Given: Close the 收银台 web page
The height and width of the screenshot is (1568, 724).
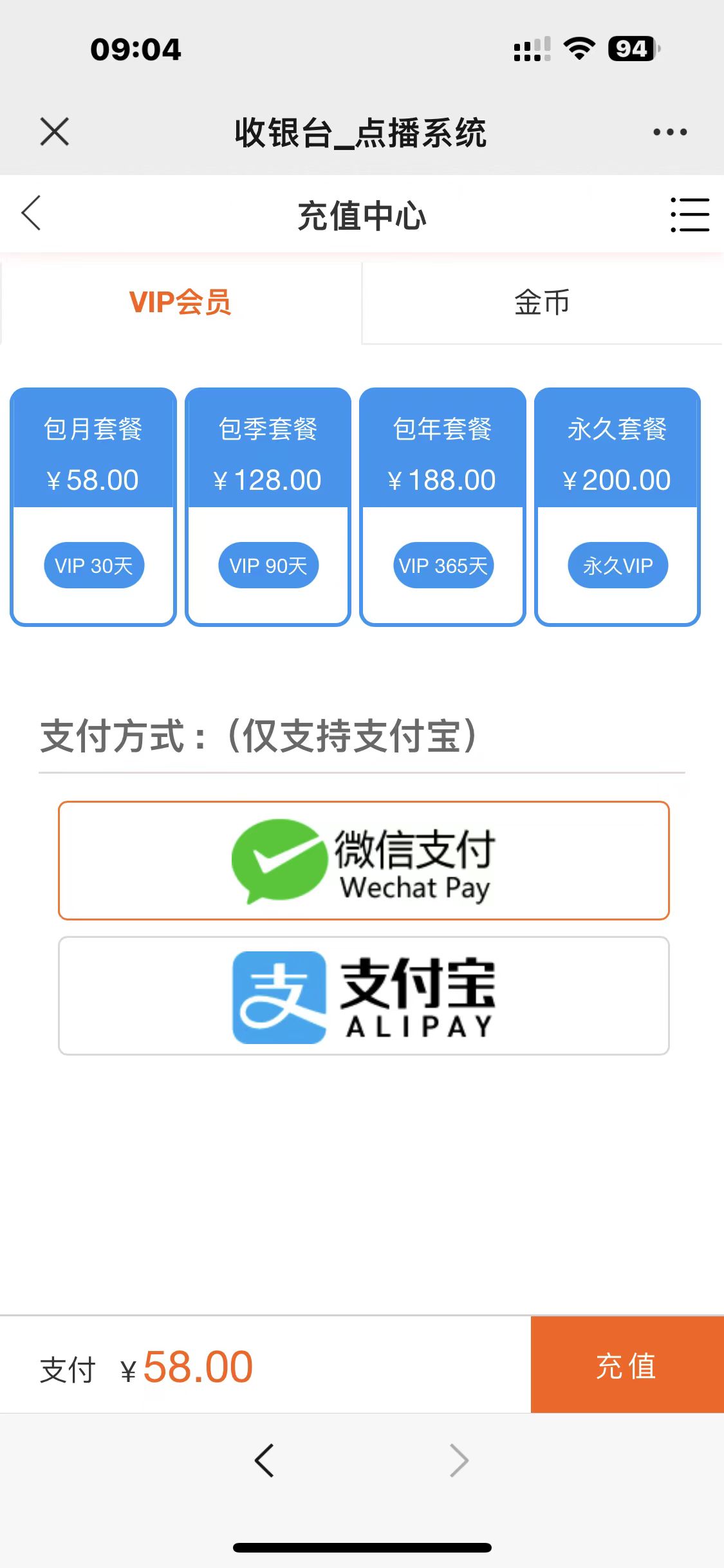Looking at the screenshot, I should tap(55, 132).
